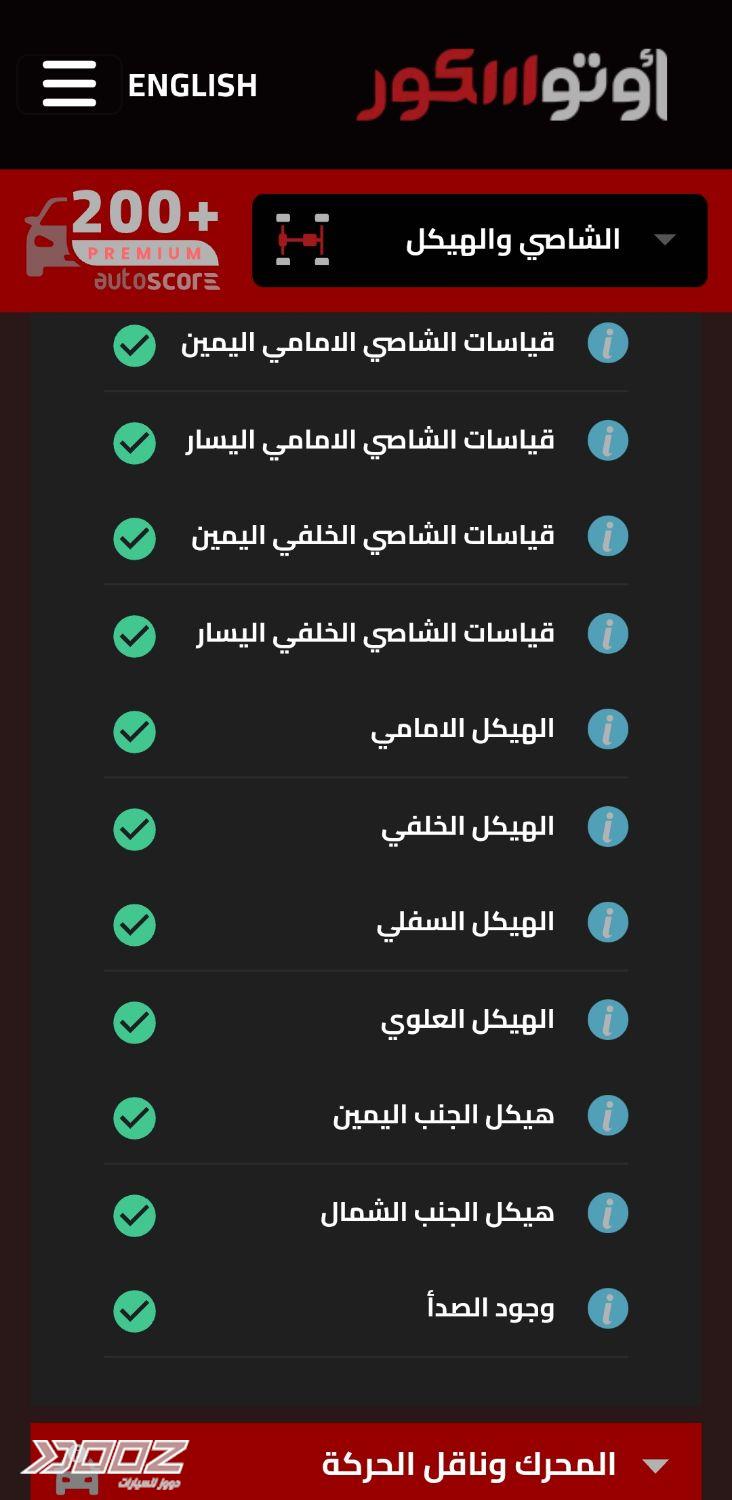Show info for قياسات الشاصي الخلفي اليمين

[607, 536]
